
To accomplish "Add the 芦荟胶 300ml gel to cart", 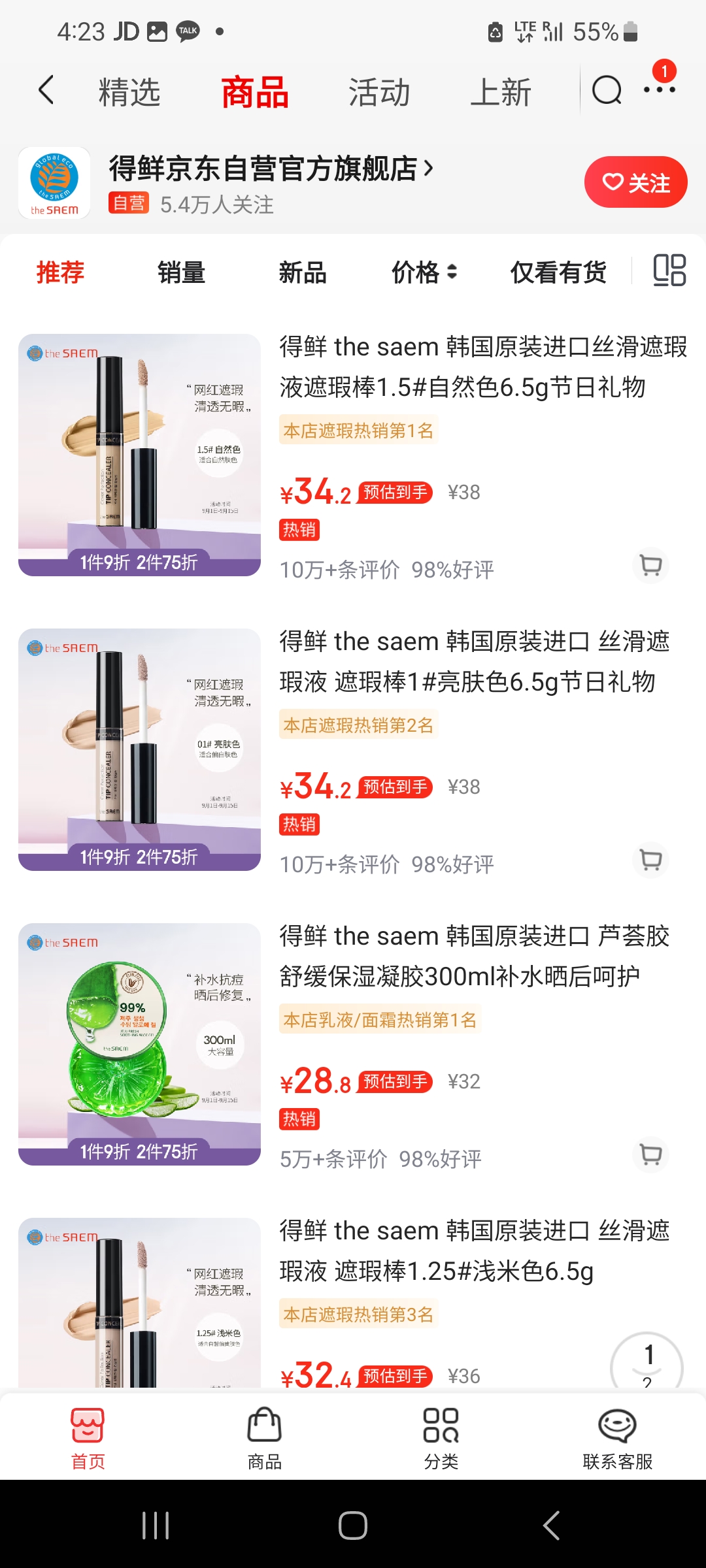I will tap(650, 1154).
